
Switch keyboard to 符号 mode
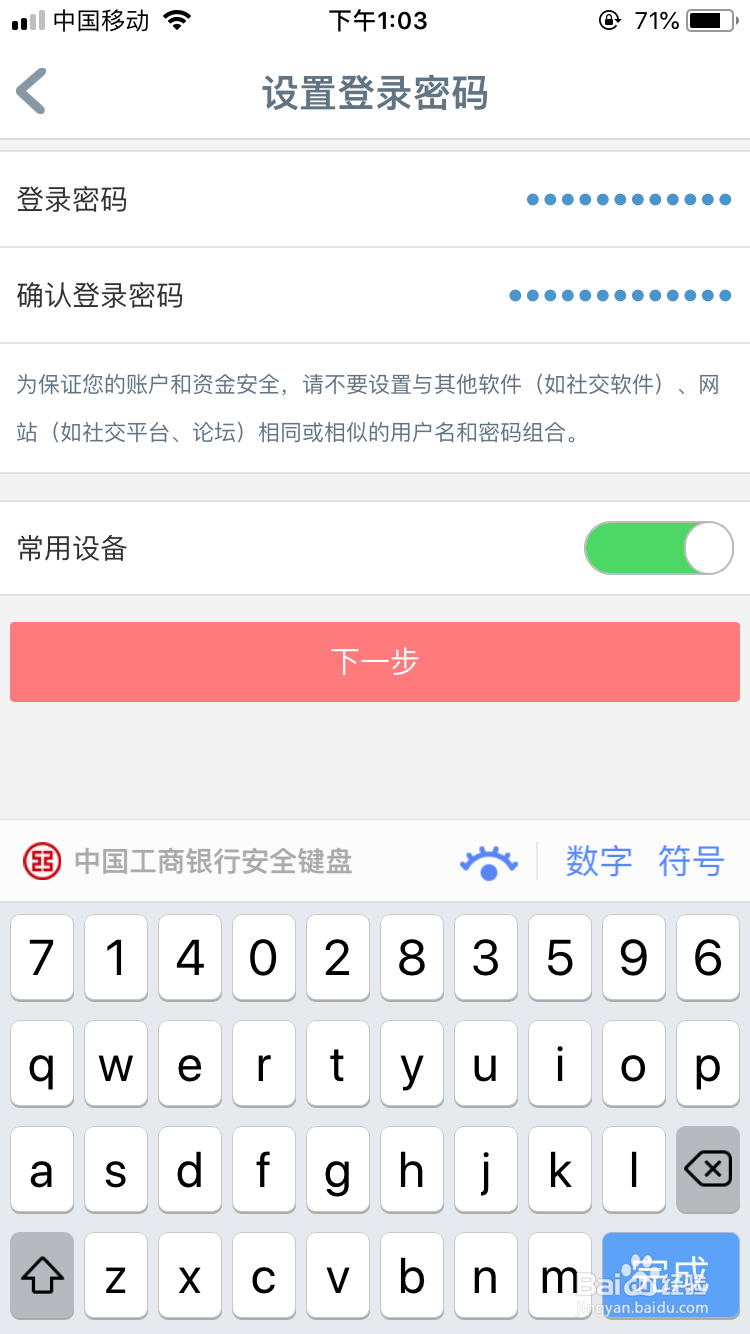pyautogui.click(x=691, y=861)
